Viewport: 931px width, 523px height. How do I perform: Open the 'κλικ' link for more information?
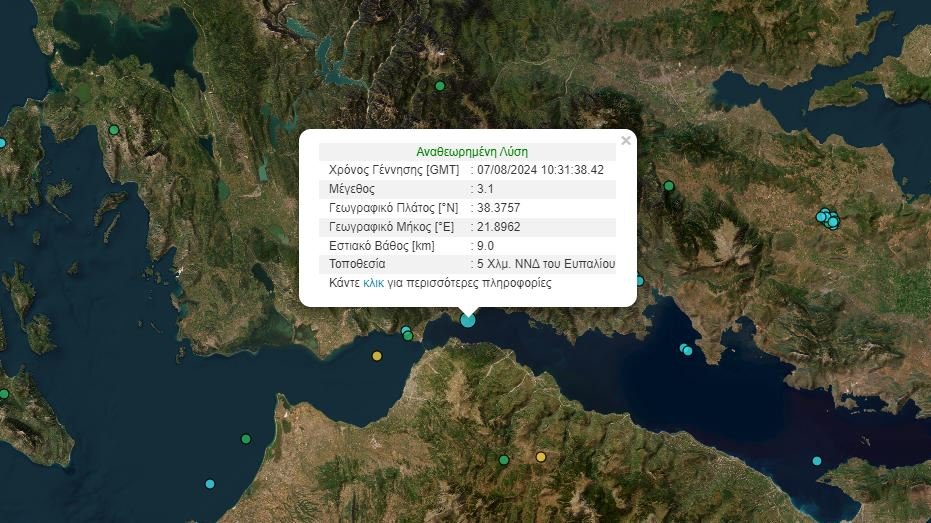point(373,284)
